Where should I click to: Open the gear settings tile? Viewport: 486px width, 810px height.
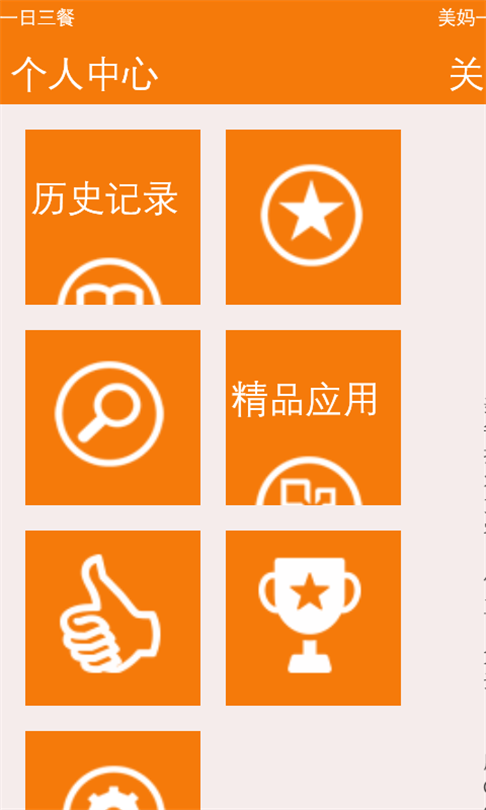click(x=113, y=770)
